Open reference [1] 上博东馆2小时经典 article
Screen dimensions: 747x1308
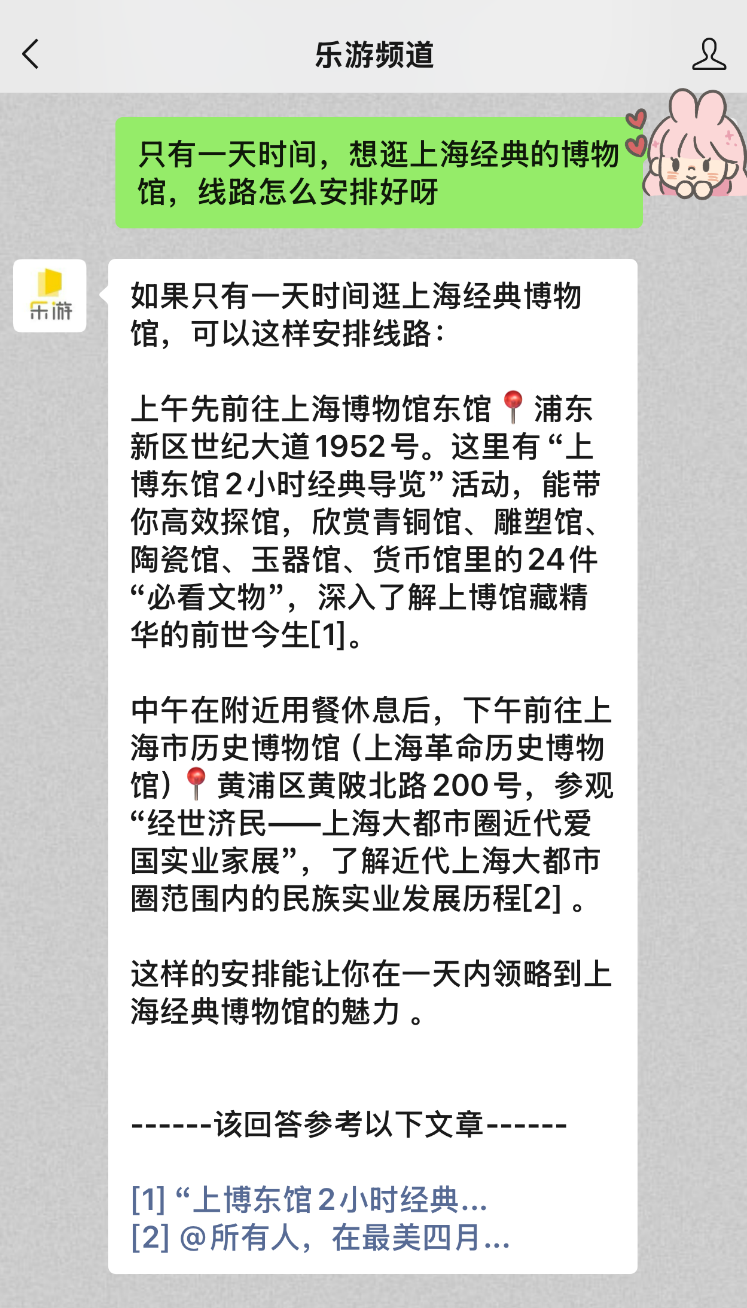tap(310, 1198)
